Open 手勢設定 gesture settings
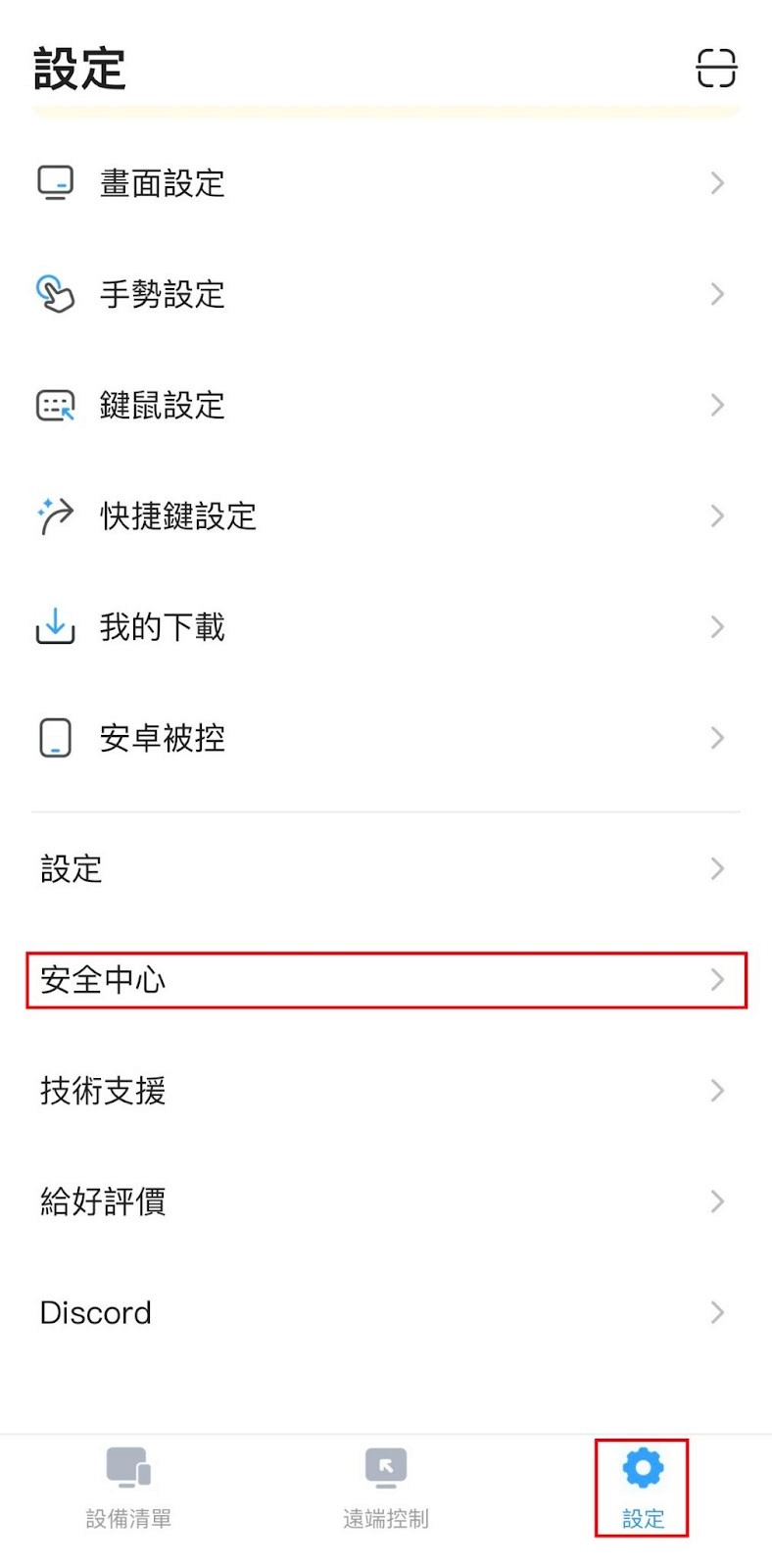 pyautogui.click(x=386, y=294)
